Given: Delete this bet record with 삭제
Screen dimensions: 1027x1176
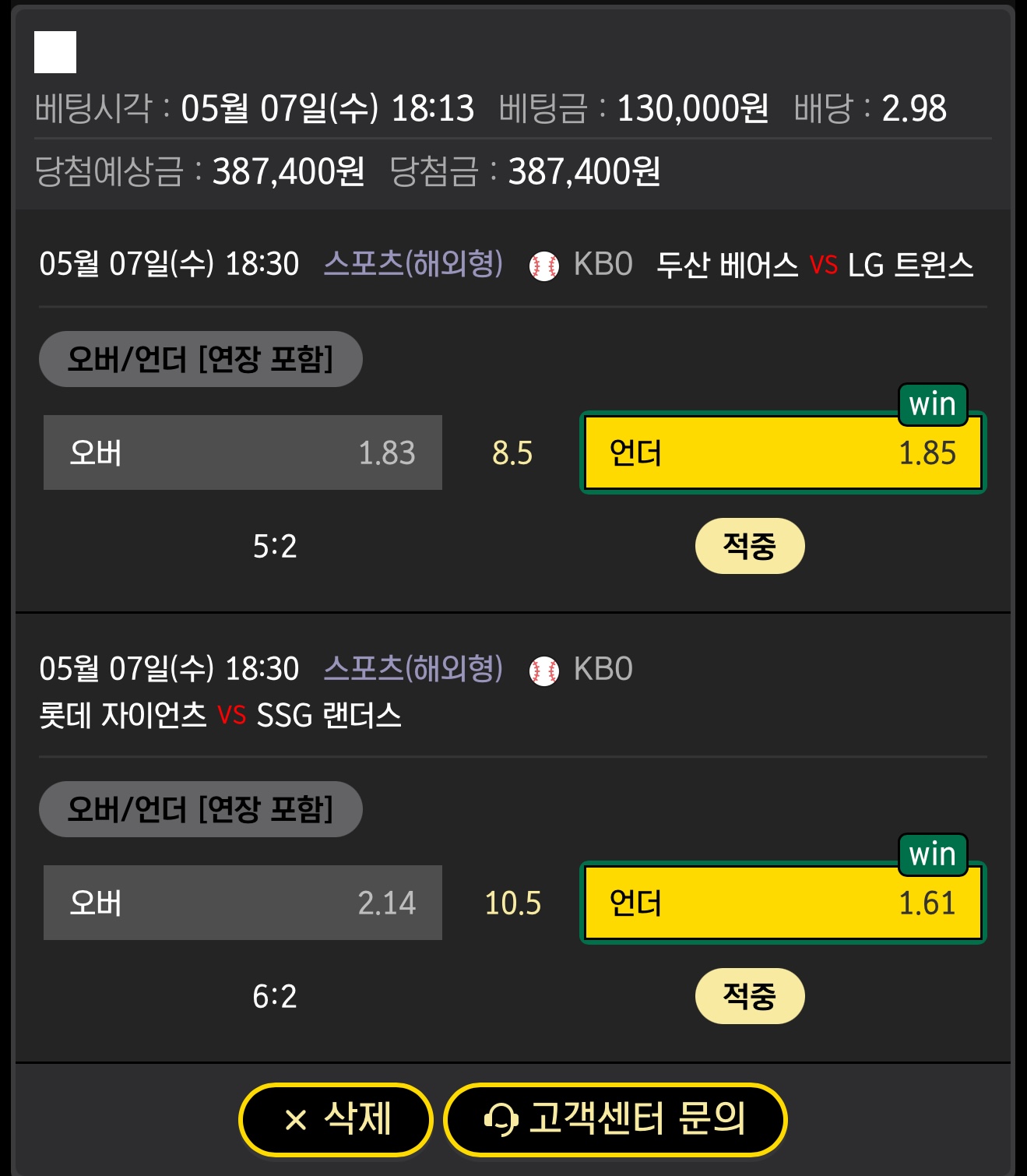Looking at the screenshot, I should point(336,1119).
